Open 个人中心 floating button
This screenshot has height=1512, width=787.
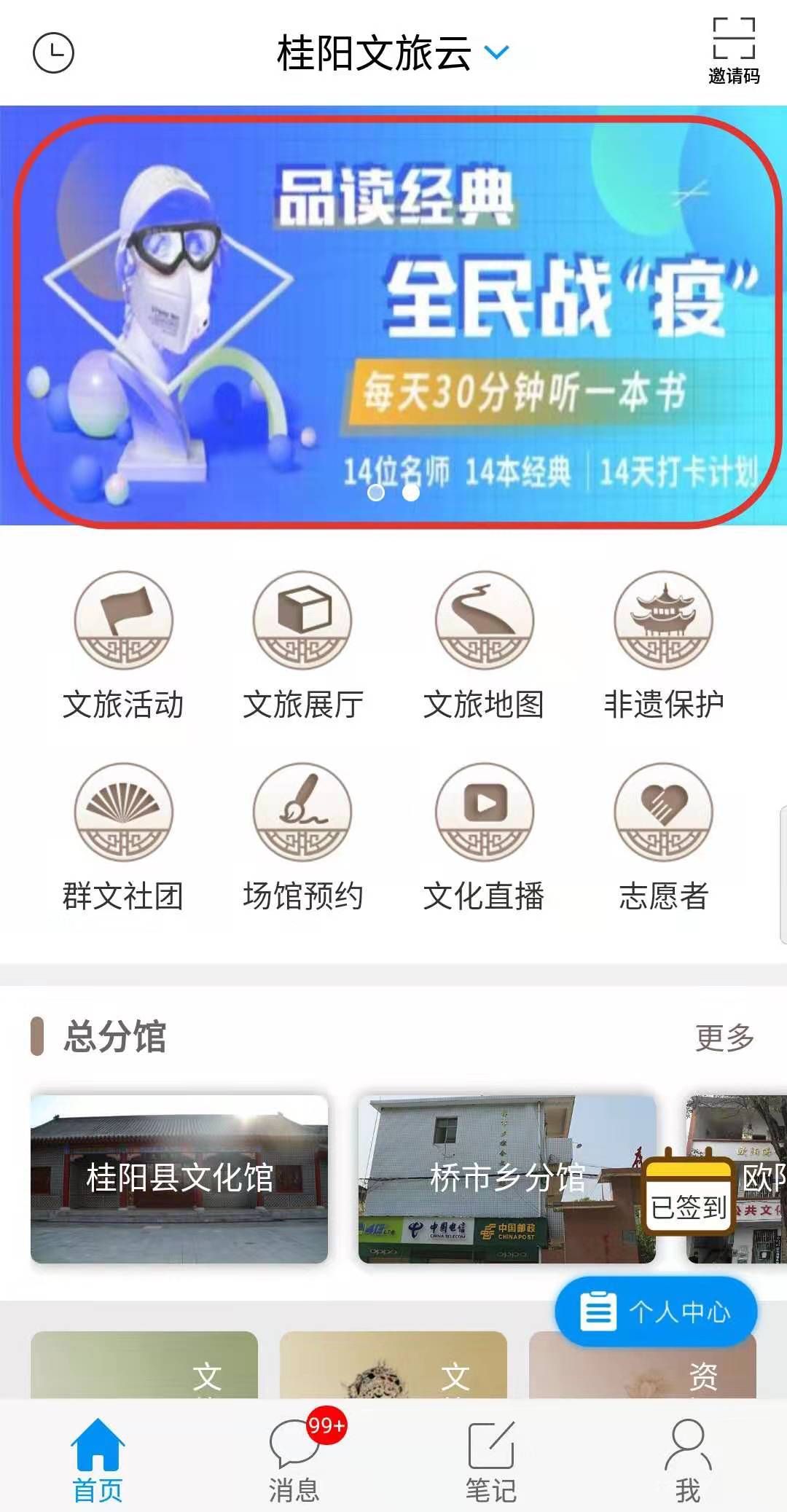656,1312
